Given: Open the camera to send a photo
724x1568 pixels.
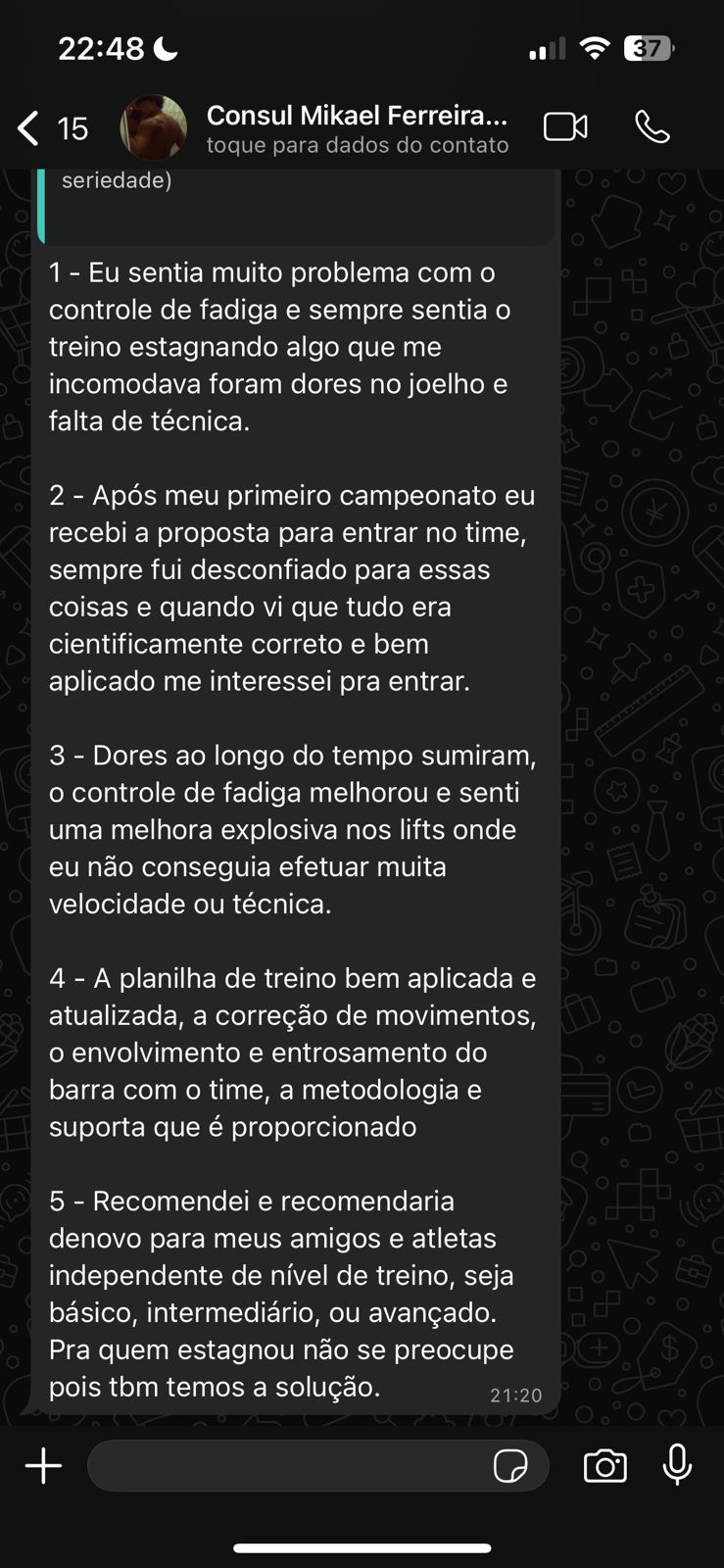Looking at the screenshot, I should click(605, 1466).
